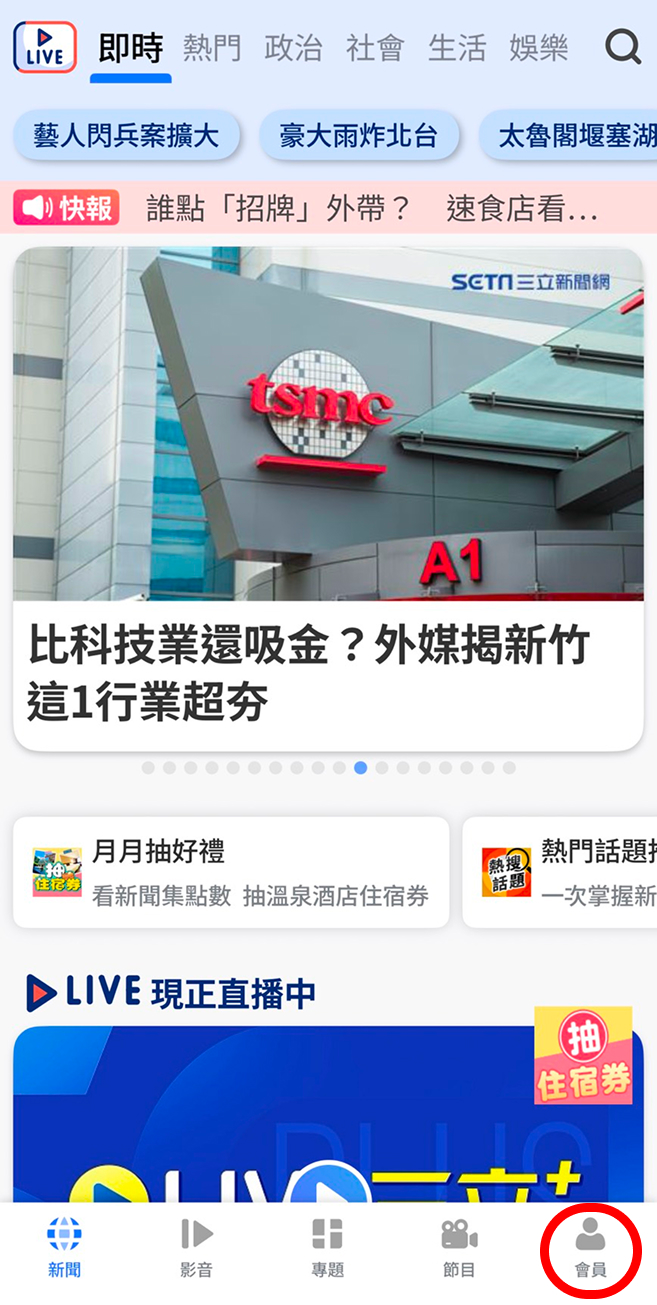Select the 藝人閃兵案擴大 topic chip
Screen dimensions: 657x1305
[x=126, y=136]
